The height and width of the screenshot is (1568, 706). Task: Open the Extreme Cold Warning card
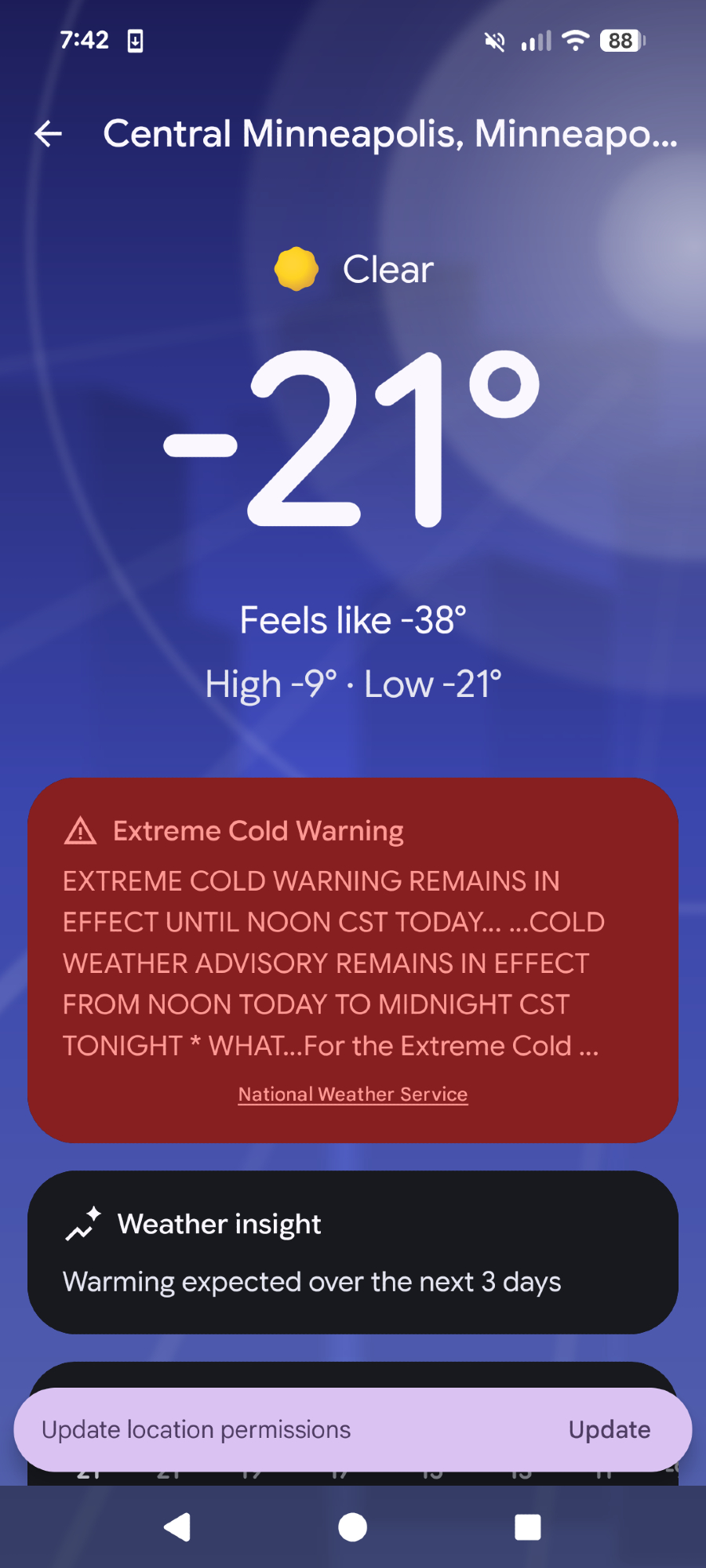(353, 941)
